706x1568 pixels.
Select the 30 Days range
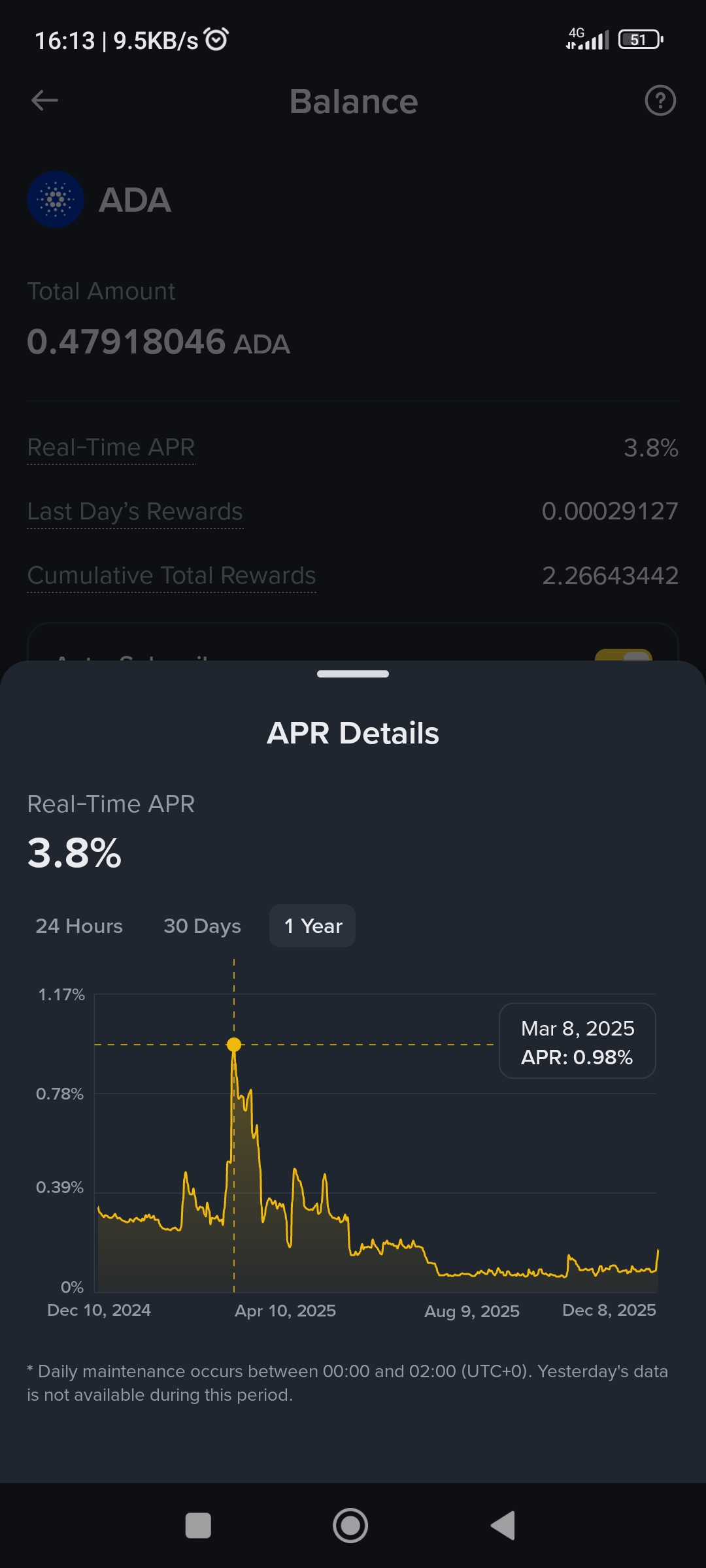(202, 926)
